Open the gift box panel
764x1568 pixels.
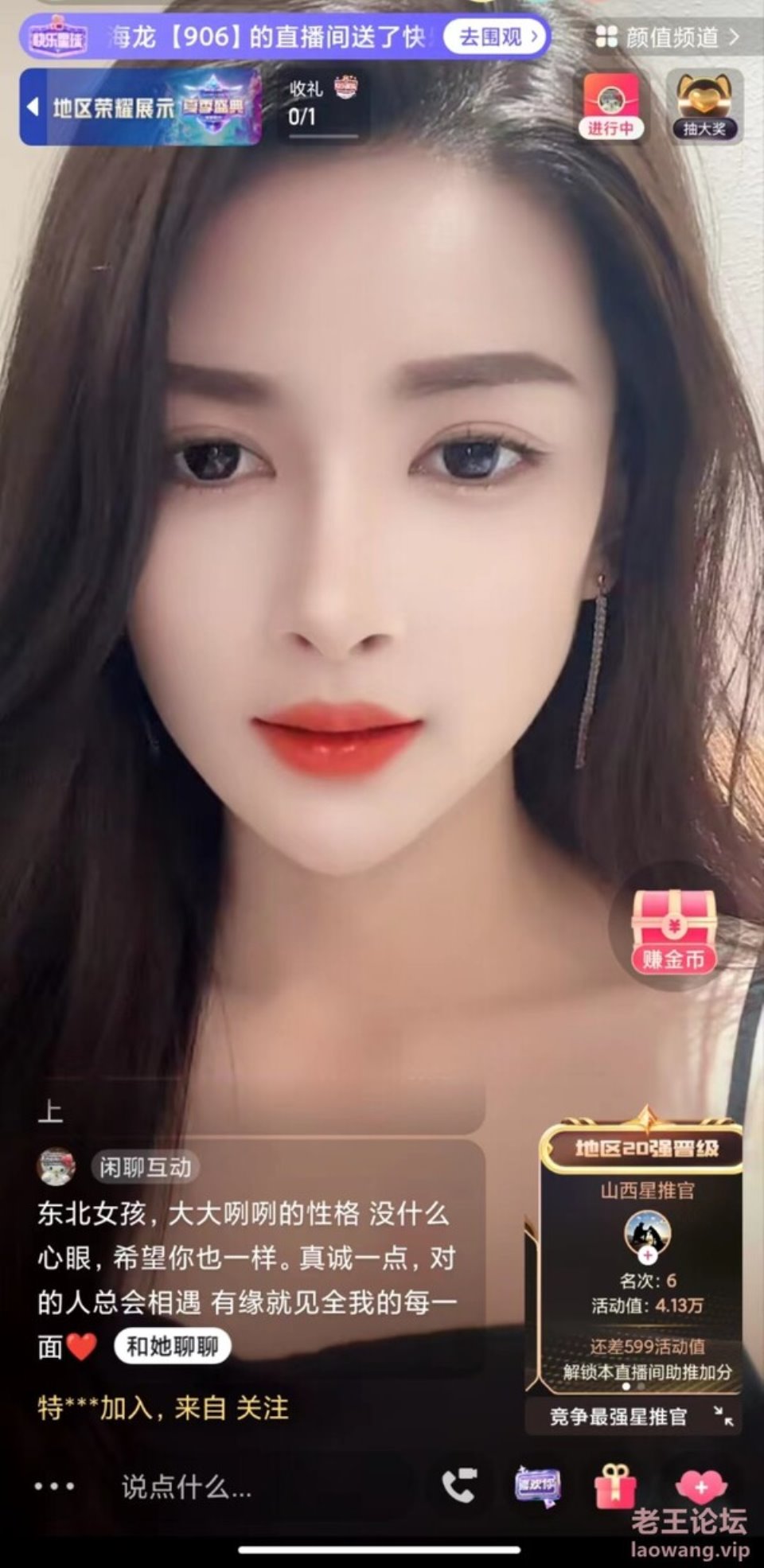[615, 1485]
